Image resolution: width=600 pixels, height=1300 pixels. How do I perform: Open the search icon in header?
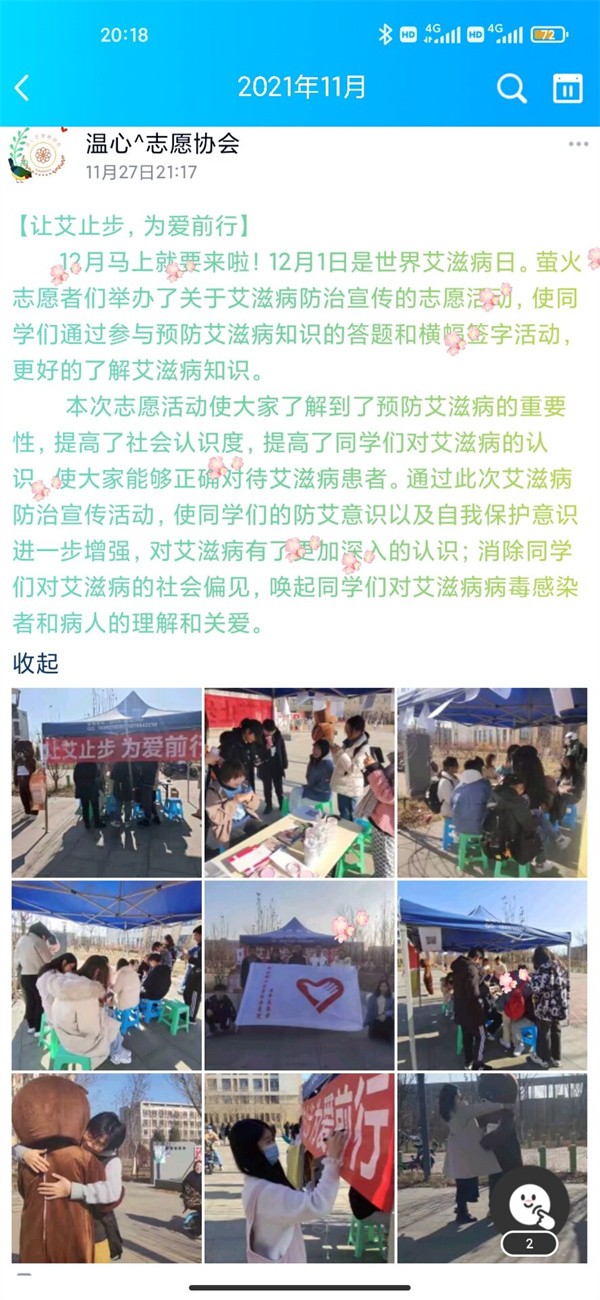pyautogui.click(x=512, y=88)
